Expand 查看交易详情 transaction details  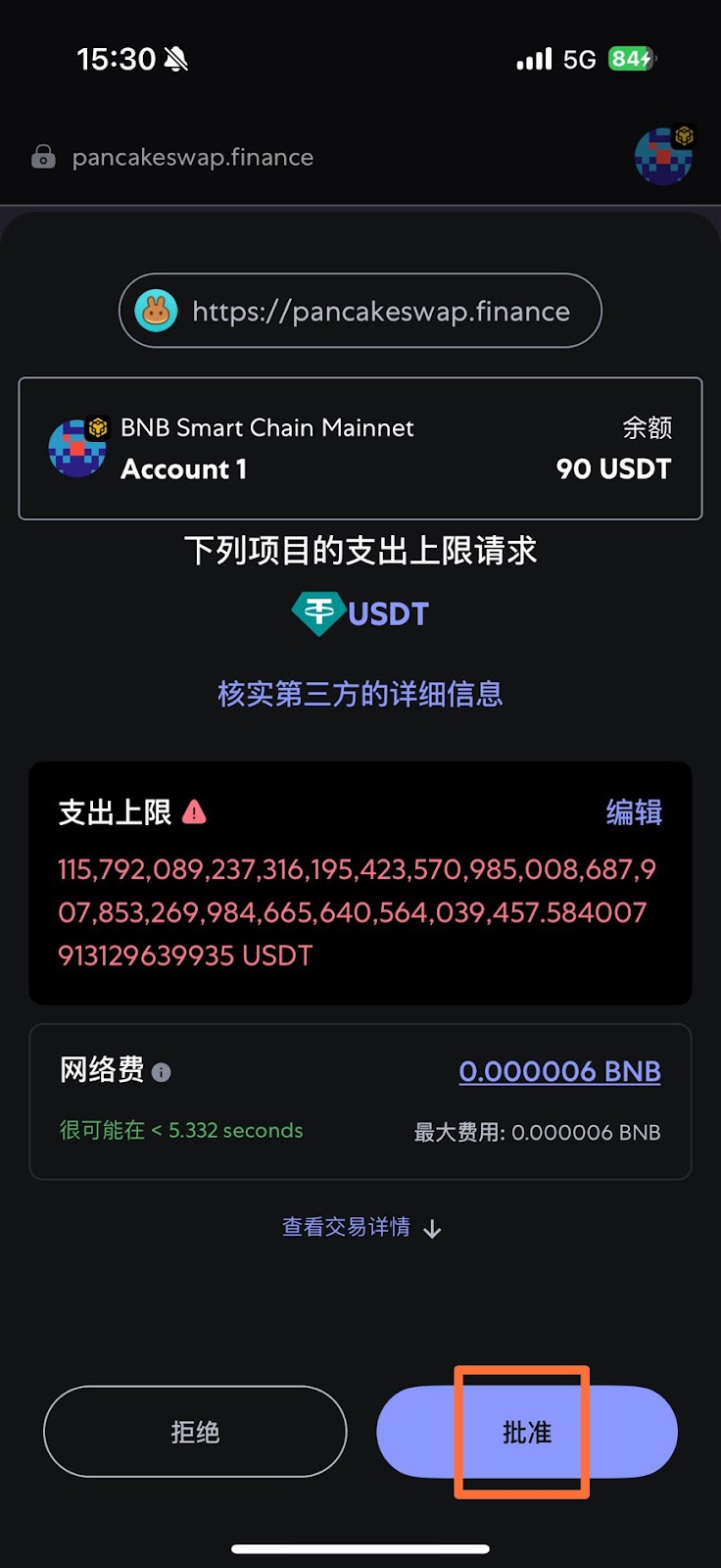coord(360,1227)
